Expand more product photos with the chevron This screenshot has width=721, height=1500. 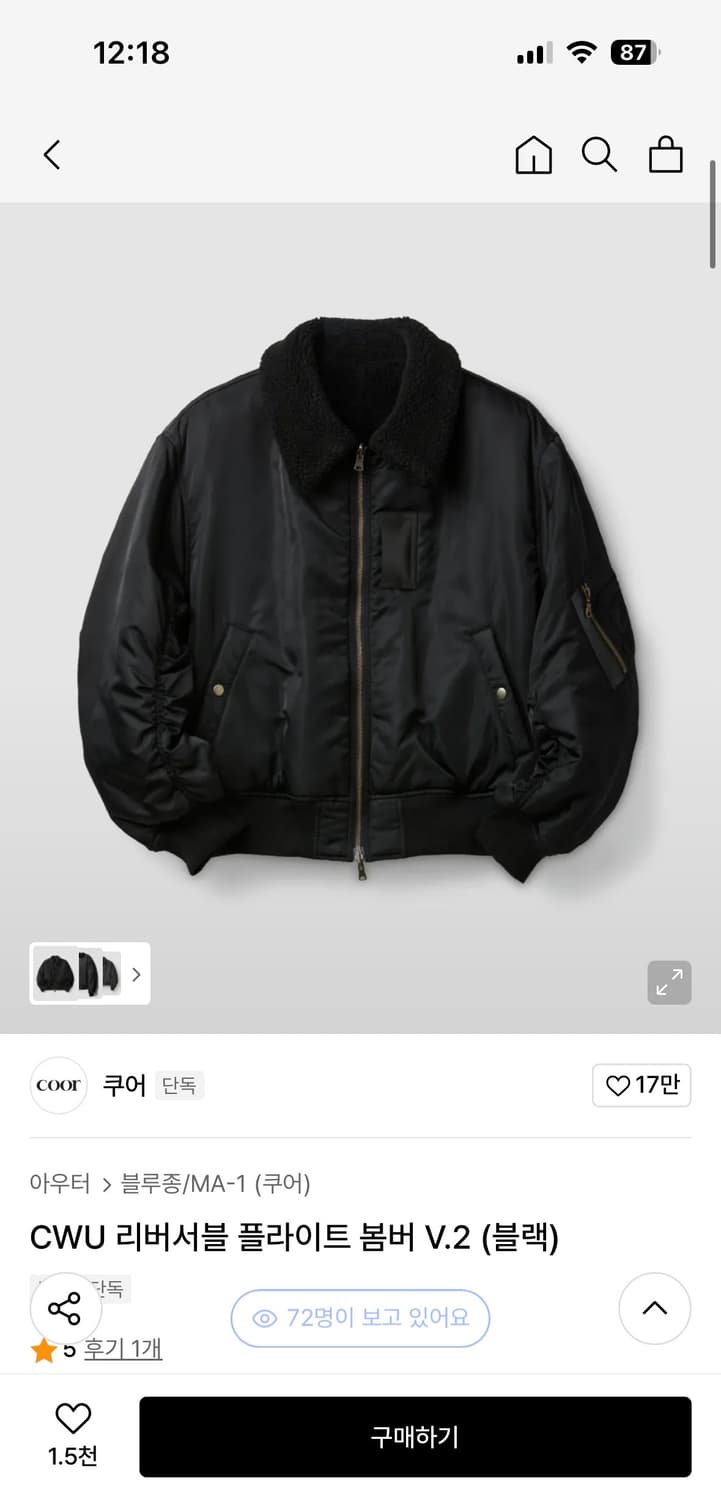[x=136, y=974]
